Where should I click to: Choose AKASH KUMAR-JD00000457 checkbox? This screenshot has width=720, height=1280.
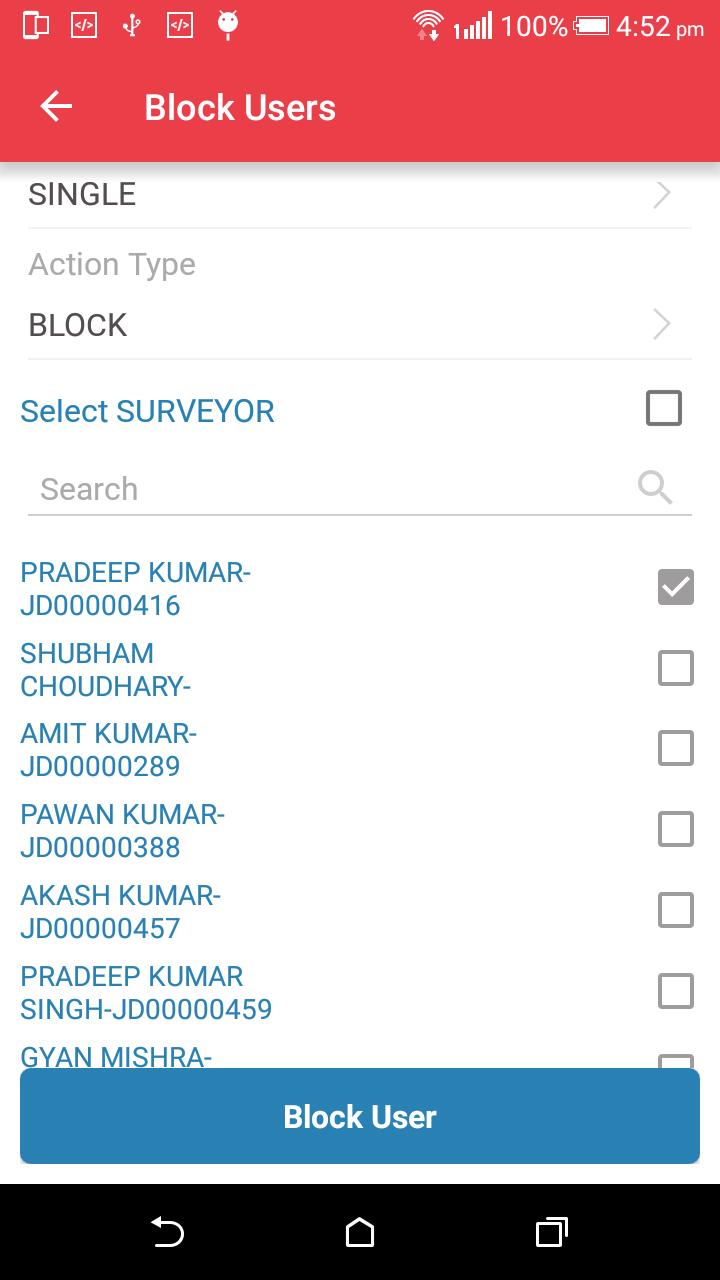[x=676, y=910]
